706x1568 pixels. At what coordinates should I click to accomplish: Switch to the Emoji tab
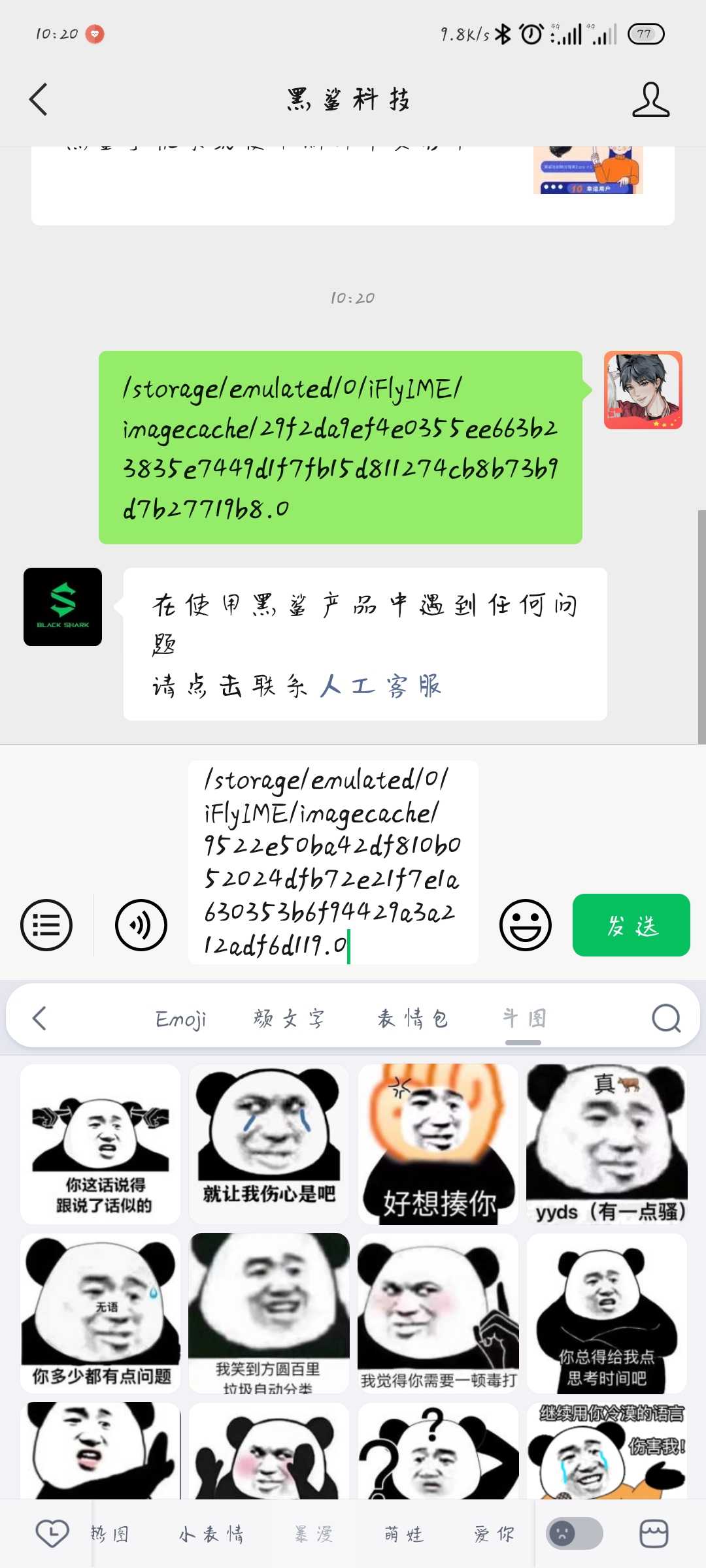pyautogui.click(x=180, y=1019)
